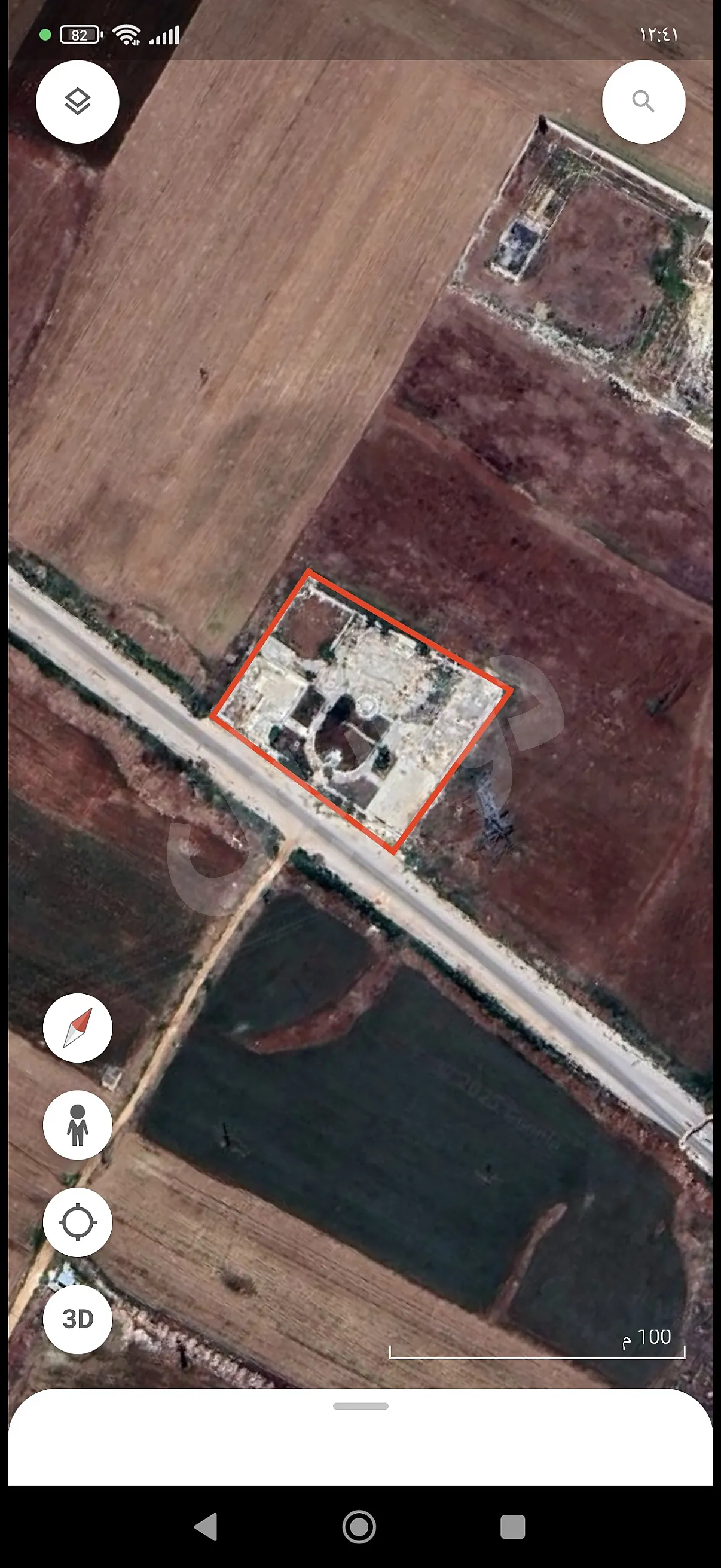Switch to 3D view

[x=77, y=1319]
